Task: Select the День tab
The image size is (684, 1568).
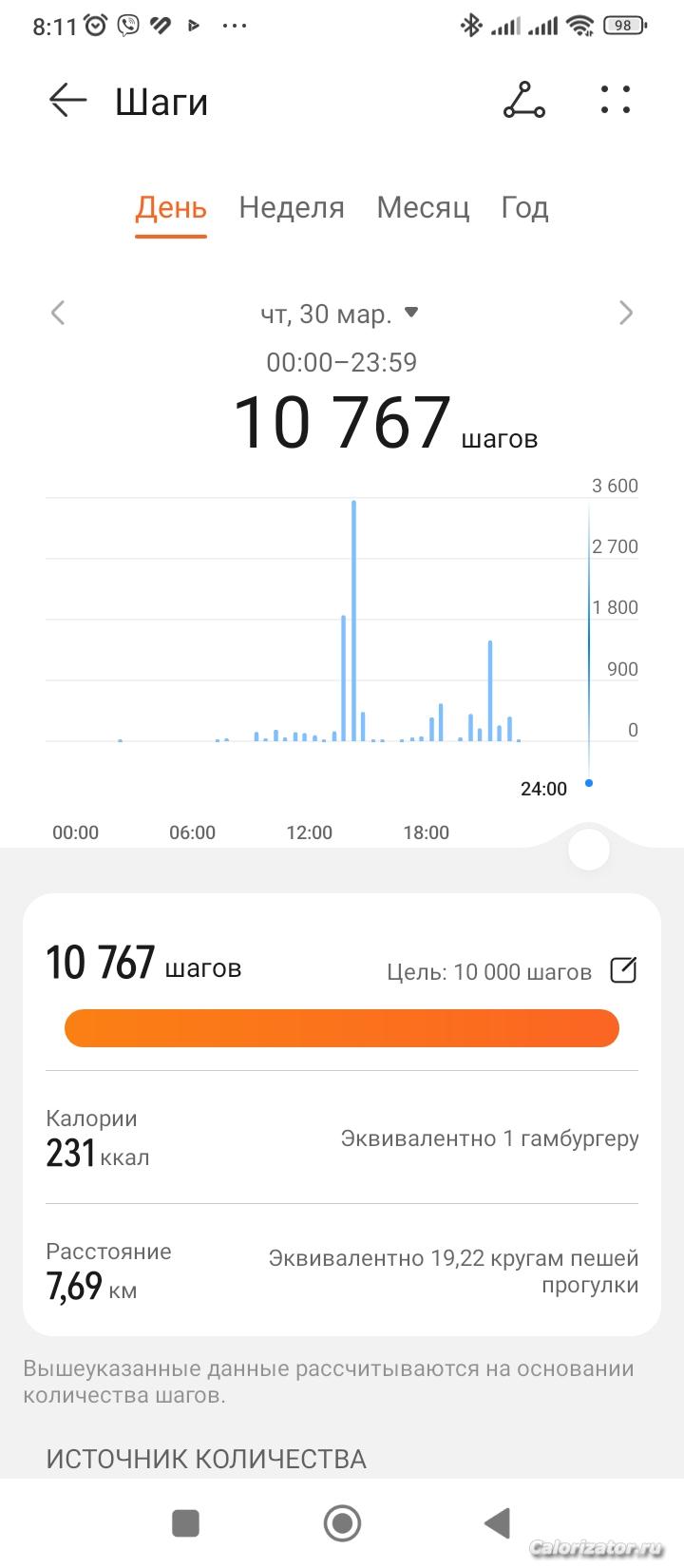Action: (x=171, y=207)
